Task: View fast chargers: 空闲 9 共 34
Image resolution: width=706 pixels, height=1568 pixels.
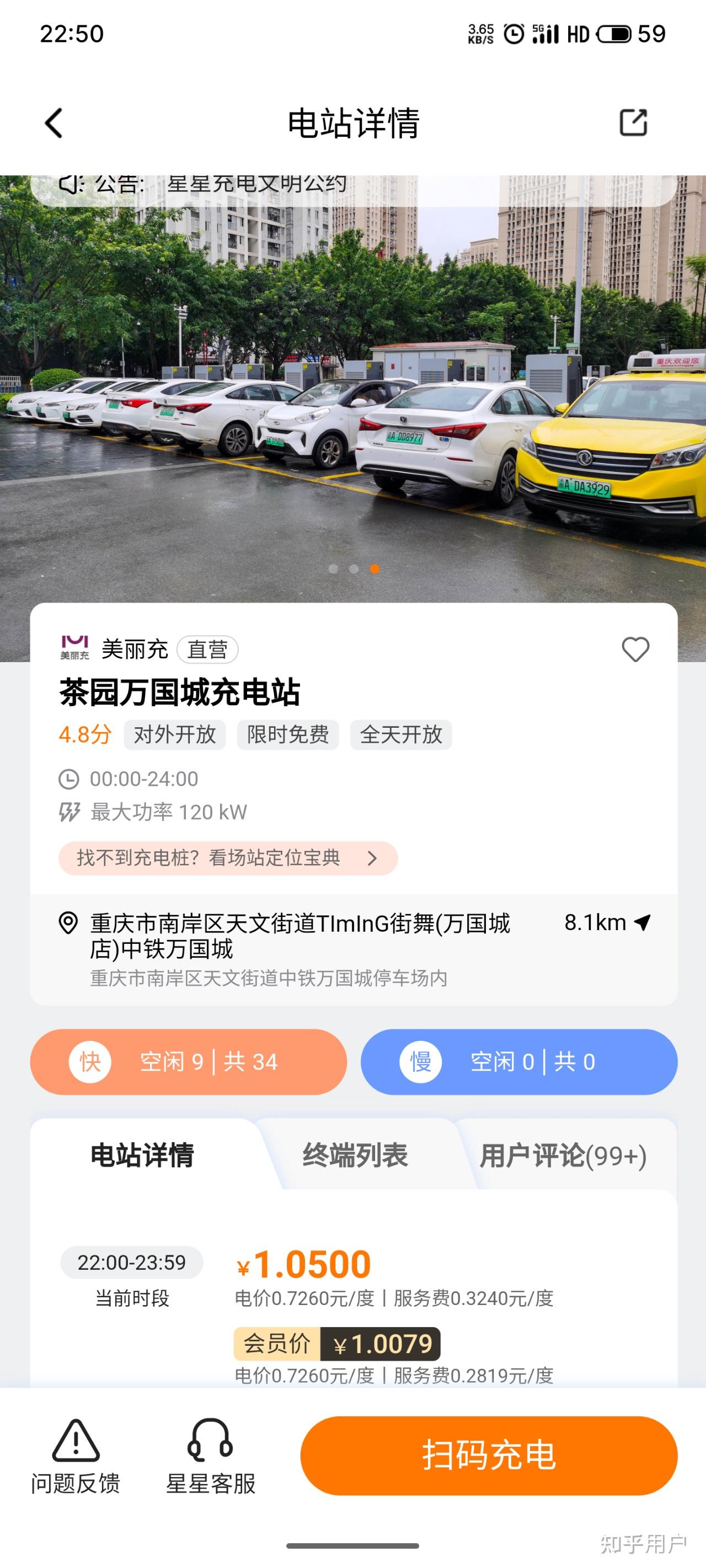Action: [188, 1061]
